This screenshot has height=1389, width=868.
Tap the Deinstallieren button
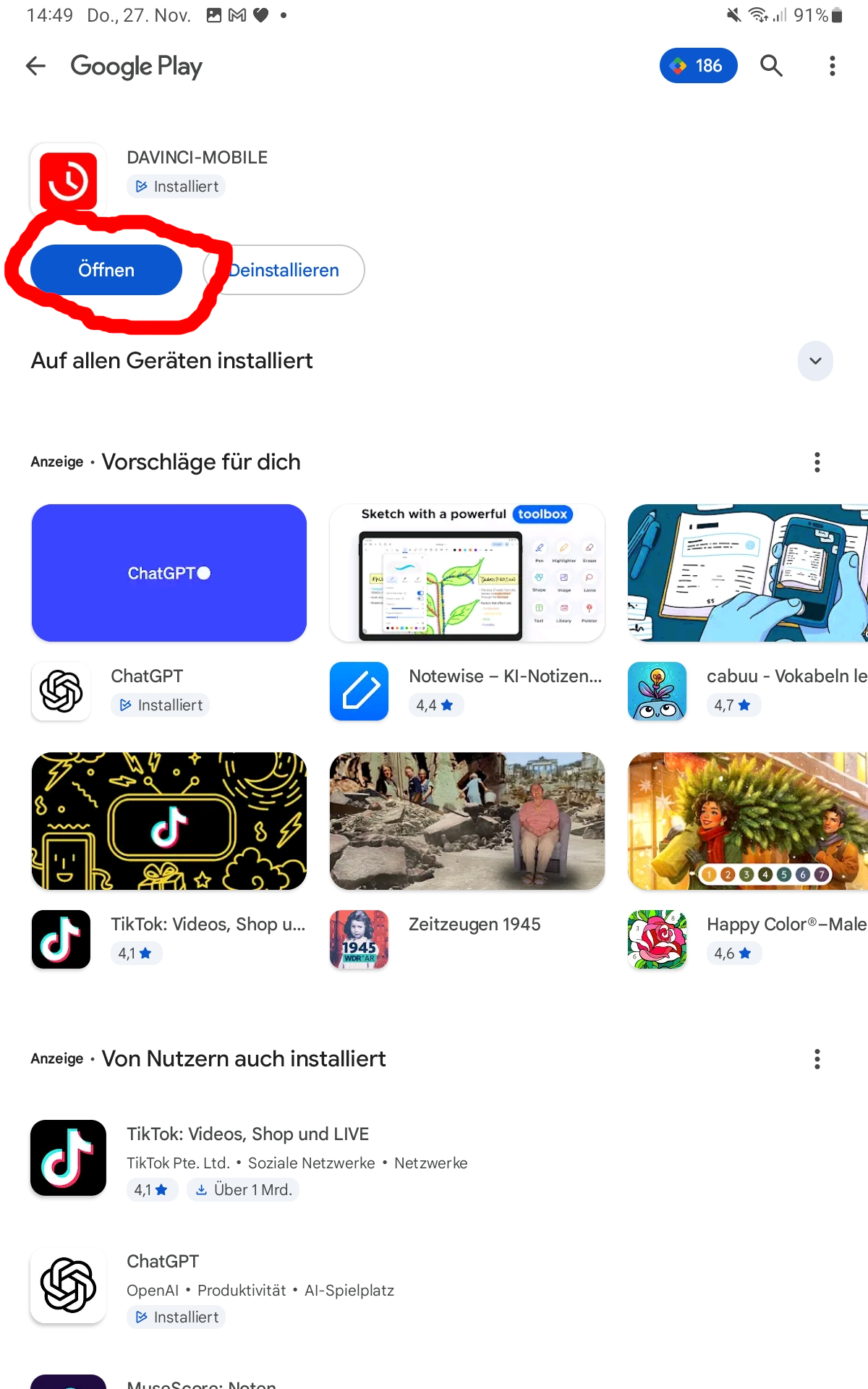[x=284, y=270]
